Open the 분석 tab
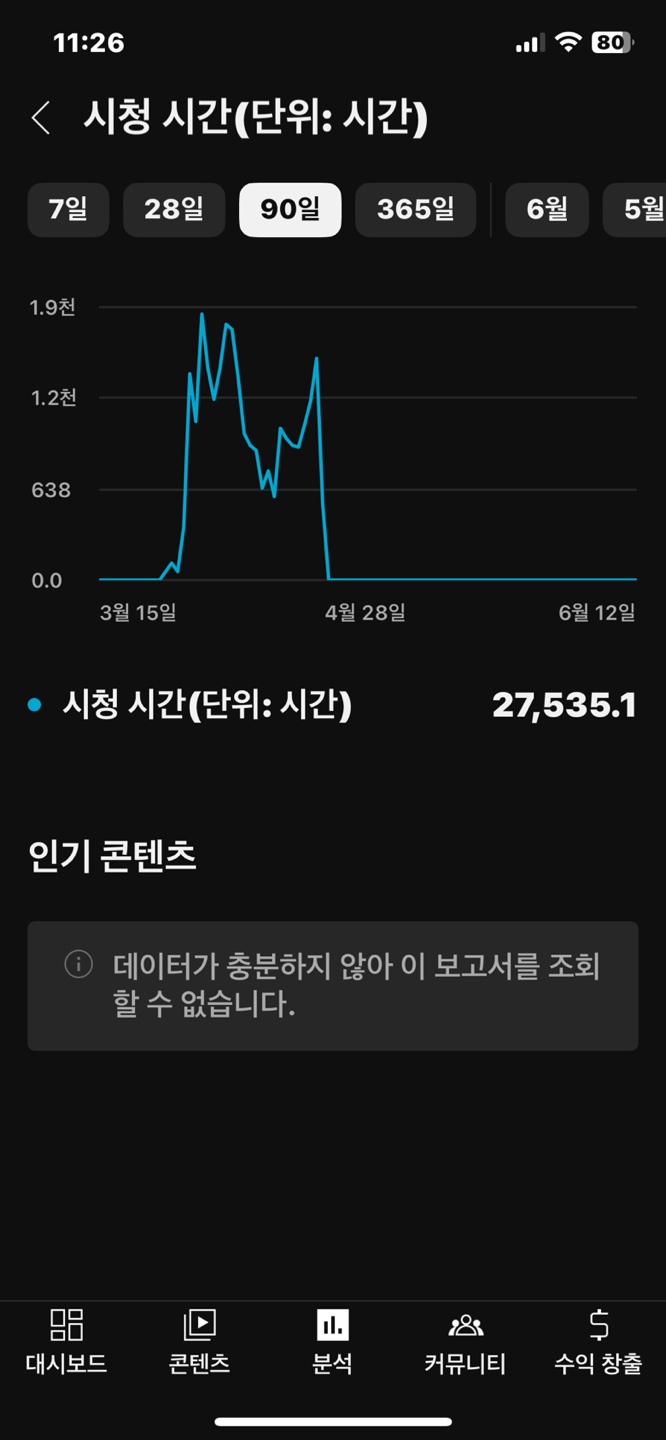Viewport: 666px width, 1440px height. click(x=332, y=1342)
